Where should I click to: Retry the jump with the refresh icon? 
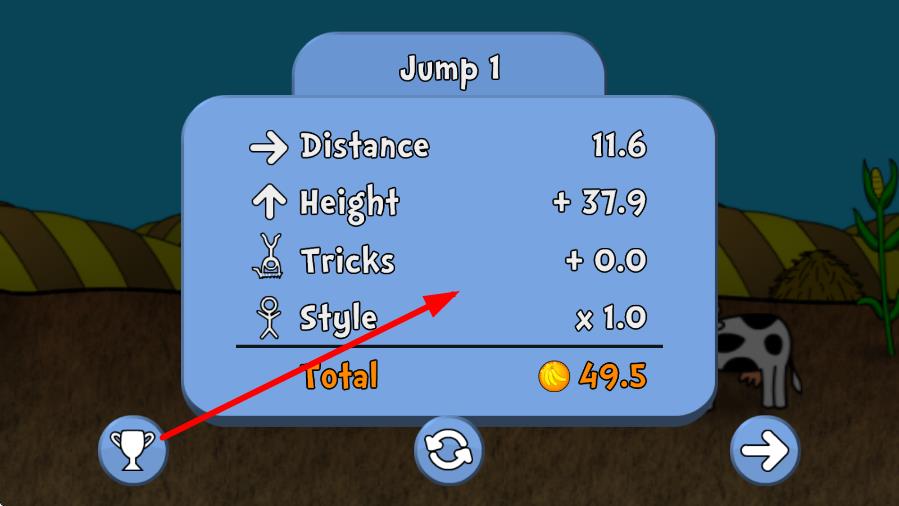pyautogui.click(x=448, y=451)
